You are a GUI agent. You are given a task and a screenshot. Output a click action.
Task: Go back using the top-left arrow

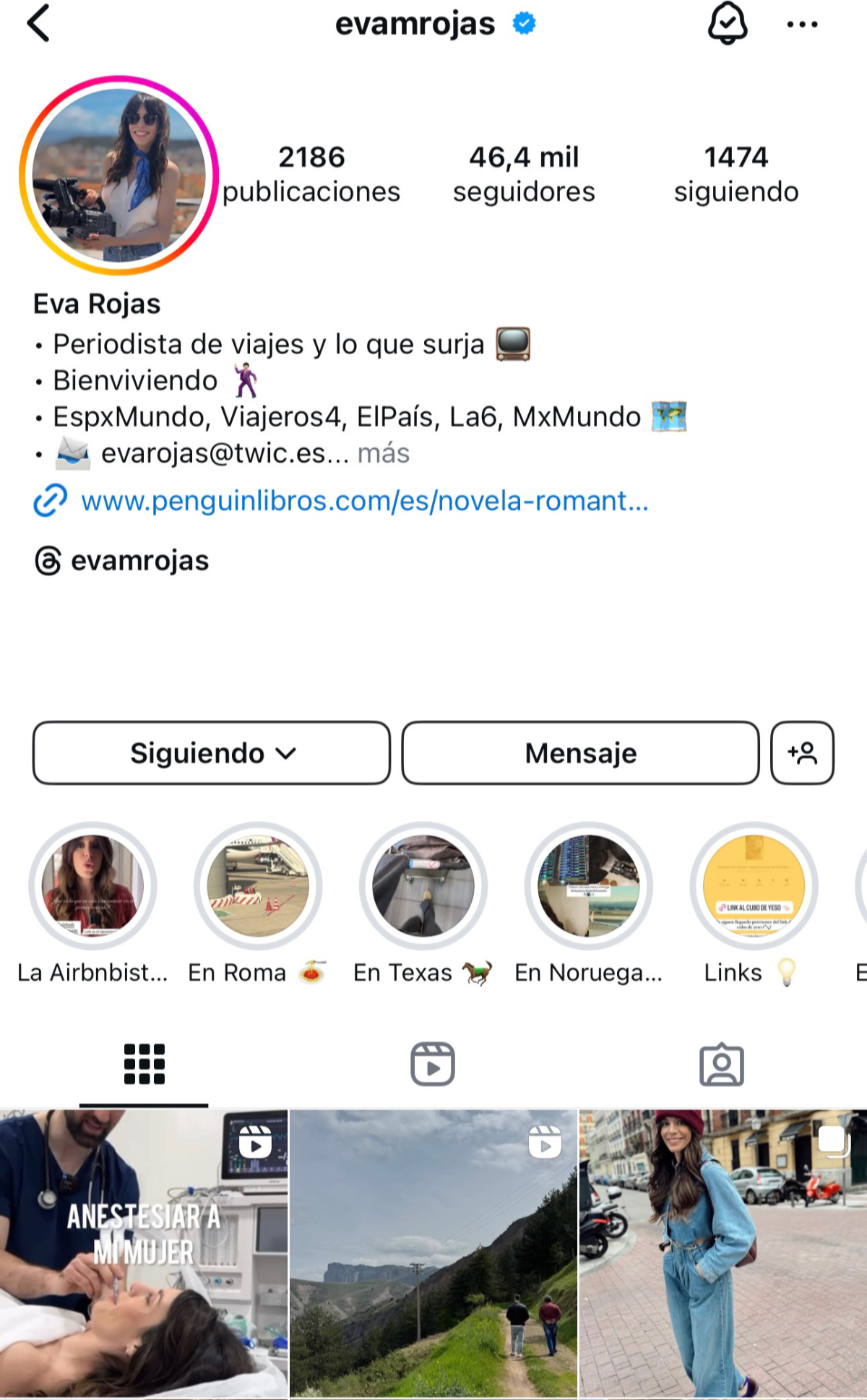[38, 24]
